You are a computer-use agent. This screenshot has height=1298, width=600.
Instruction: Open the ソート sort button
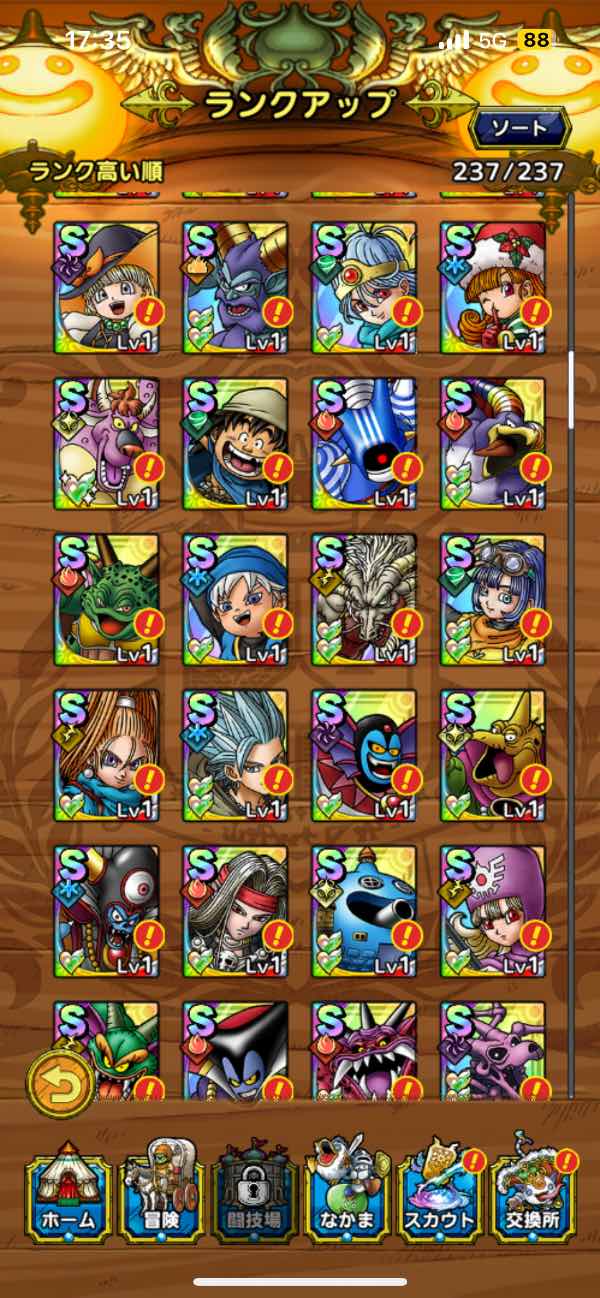tap(519, 128)
